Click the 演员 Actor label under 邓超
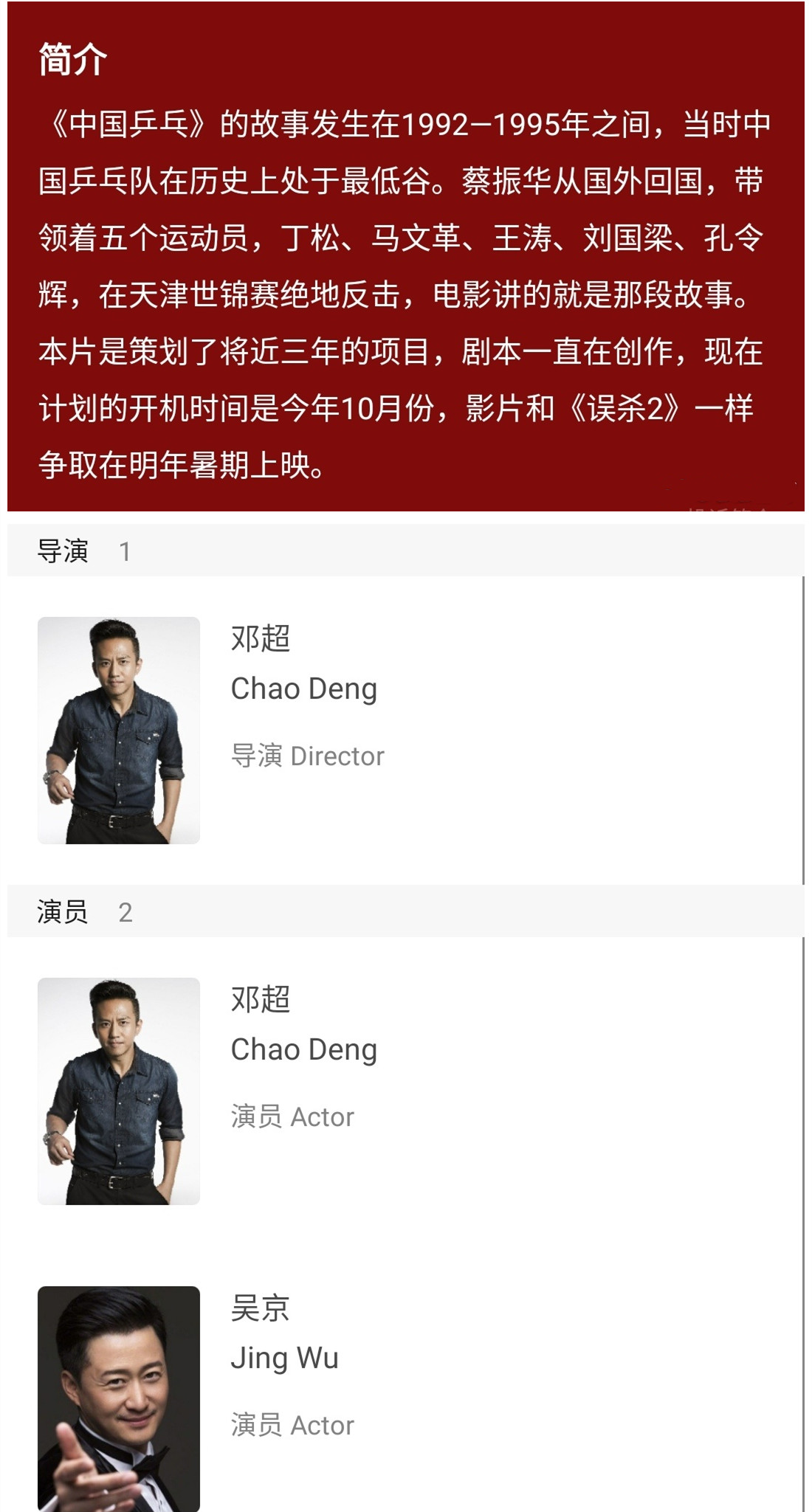 point(292,1116)
